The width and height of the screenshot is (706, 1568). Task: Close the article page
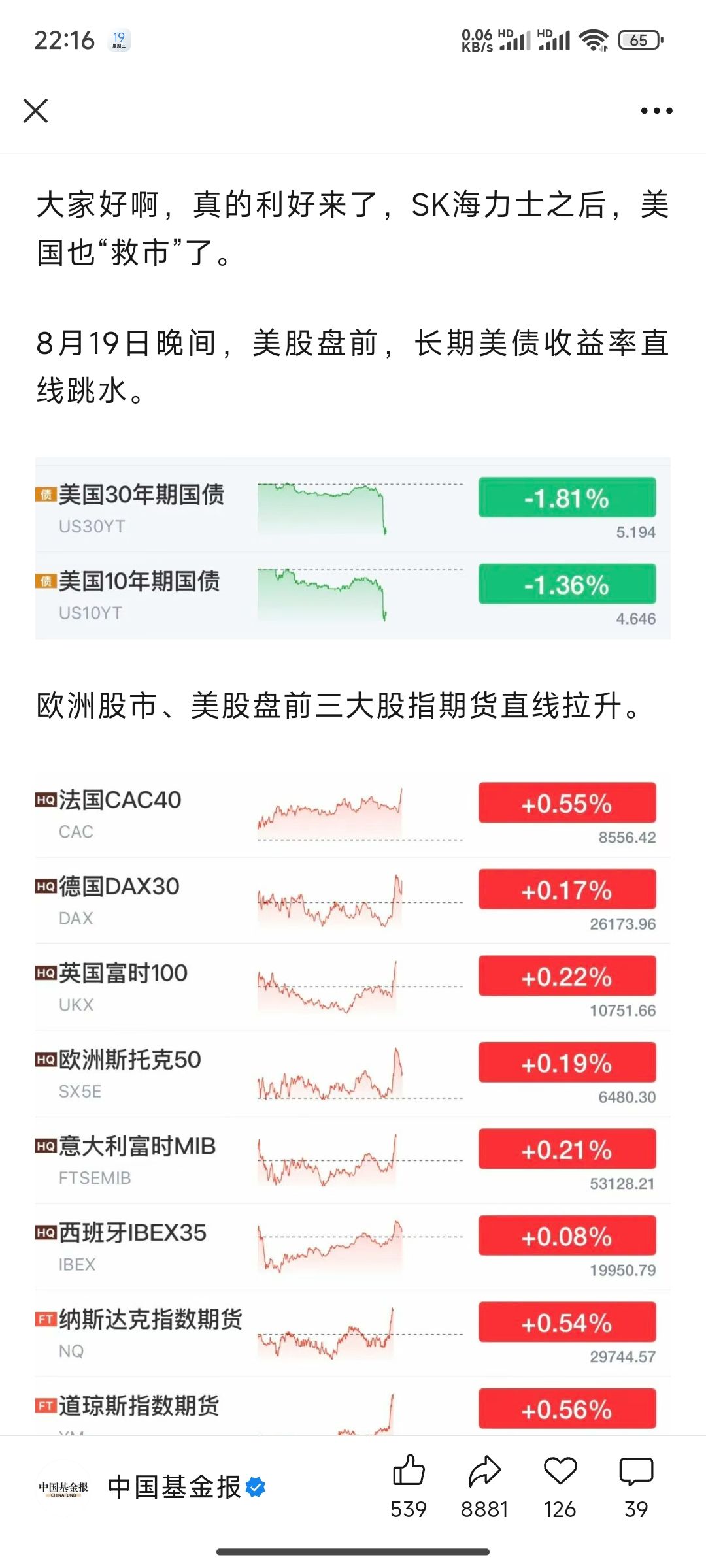(x=36, y=110)
